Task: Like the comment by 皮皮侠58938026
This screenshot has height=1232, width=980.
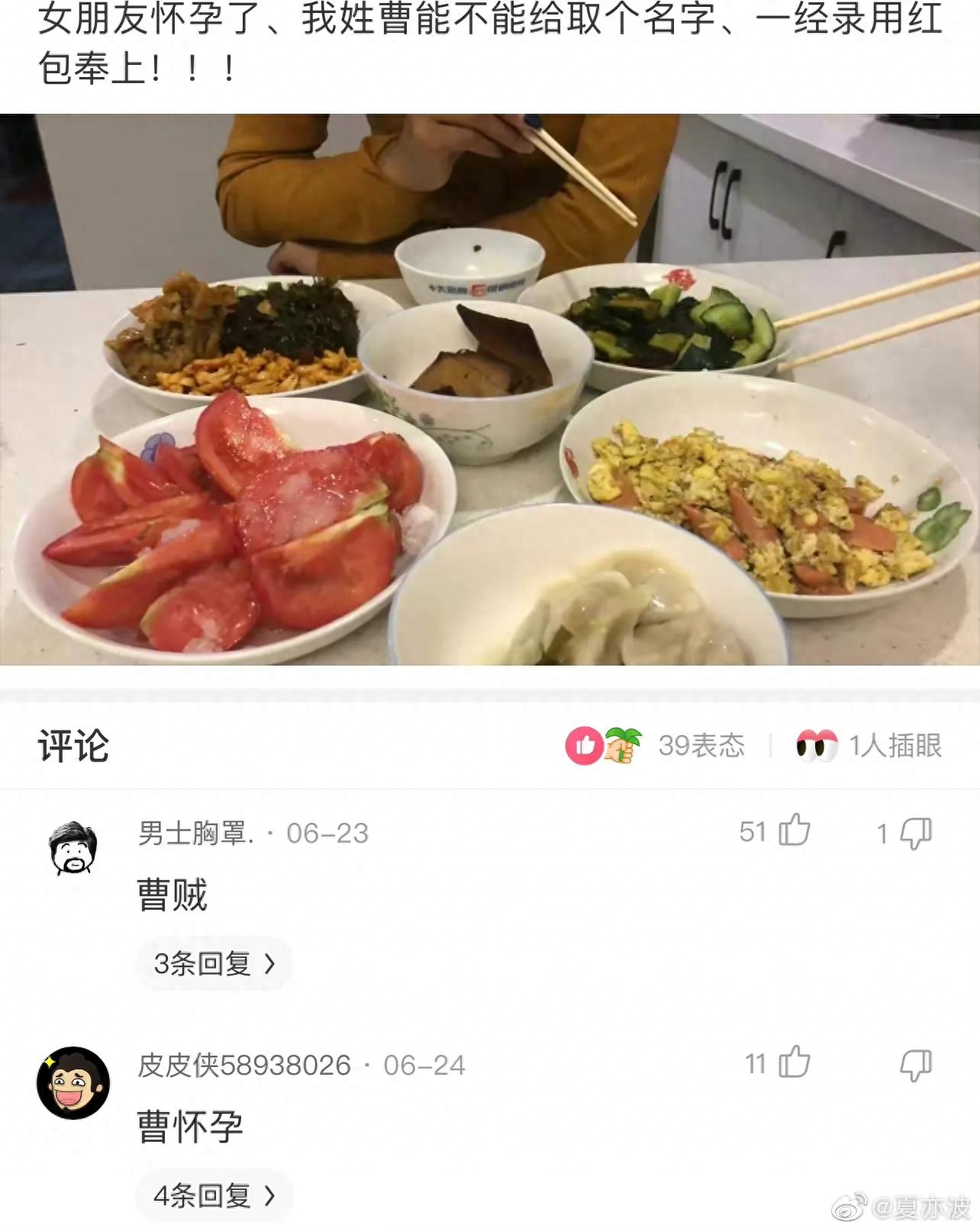Action: pos(794,1063)
